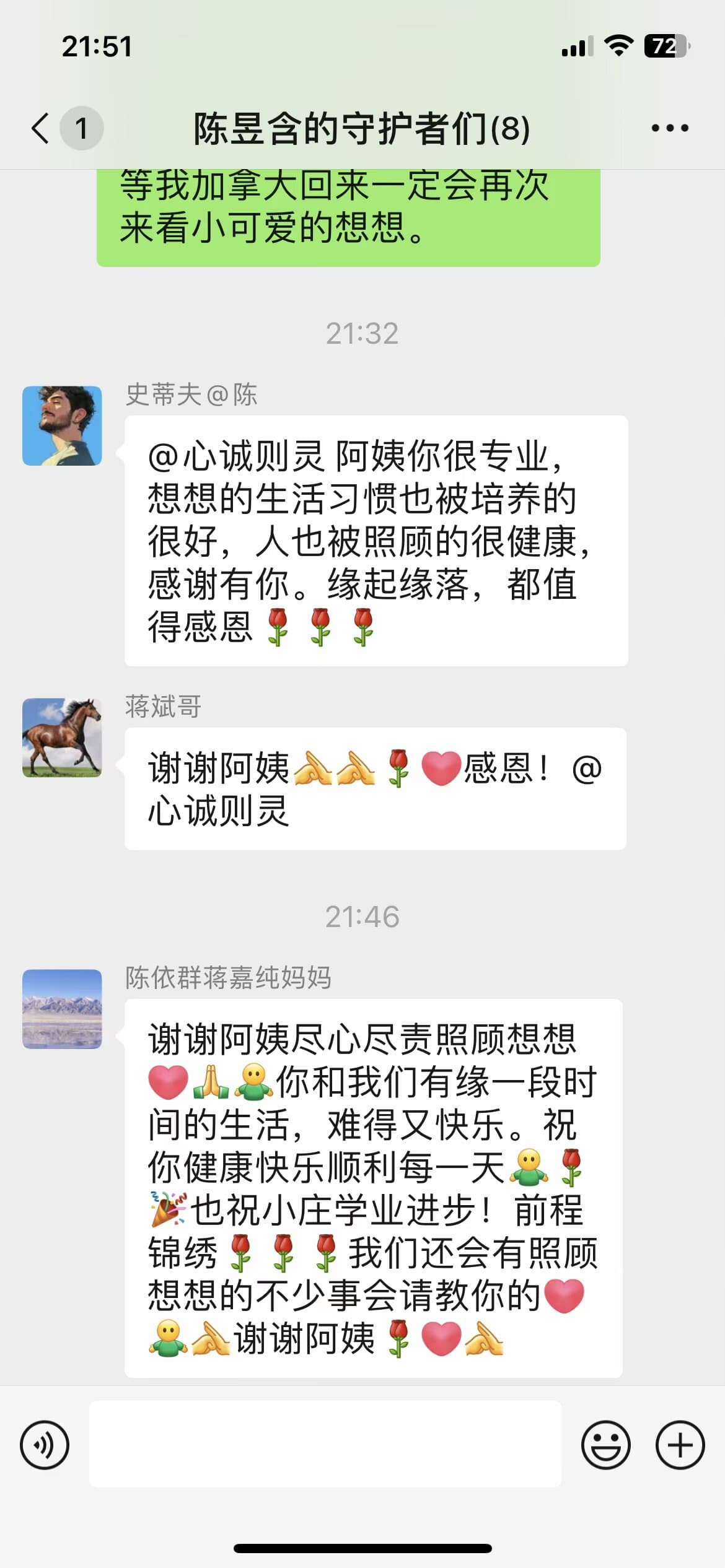
Task: Open 史蒂夫@陈's profile avatar
Action: click(x=62, y=426)
